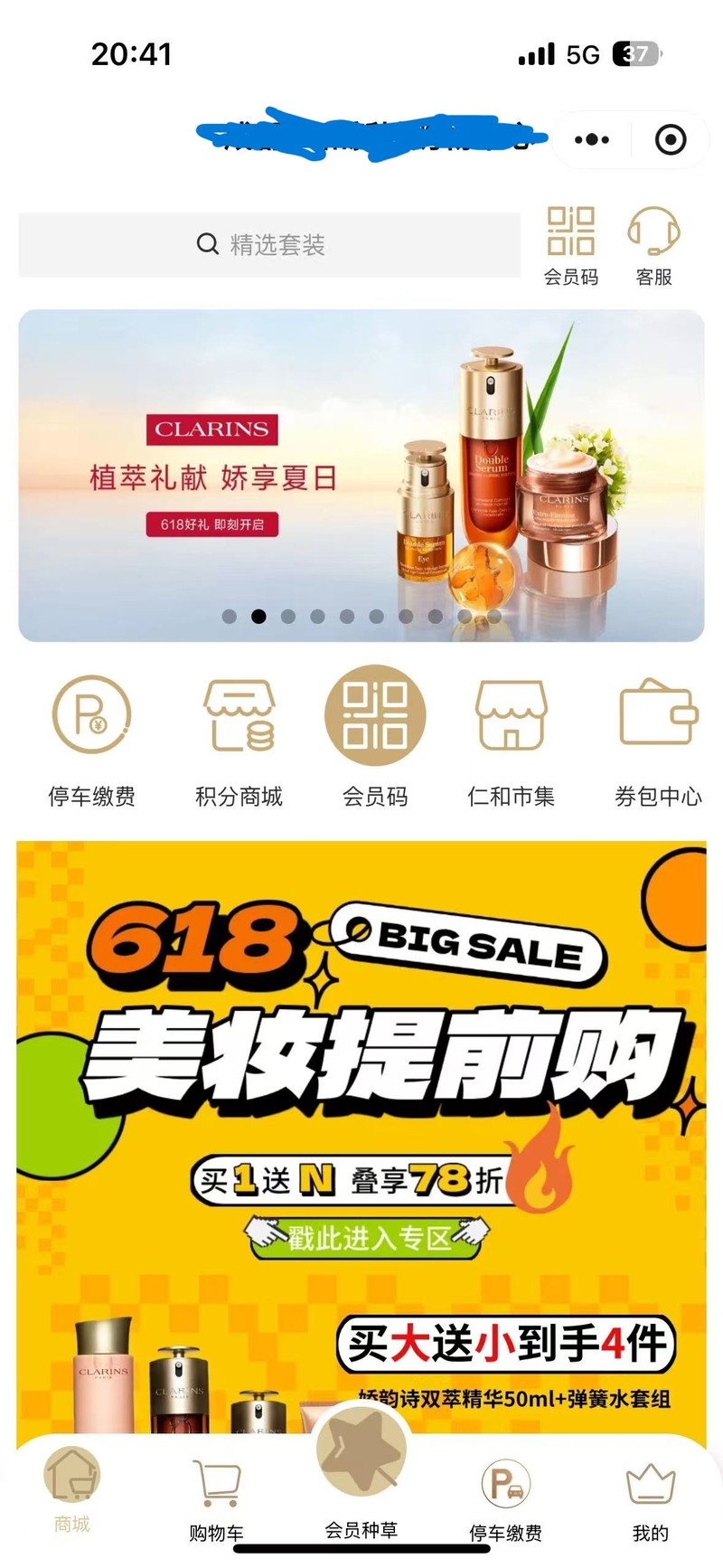
Task: Switch to the 购物车 cart tab
Action: (217, 1497)
